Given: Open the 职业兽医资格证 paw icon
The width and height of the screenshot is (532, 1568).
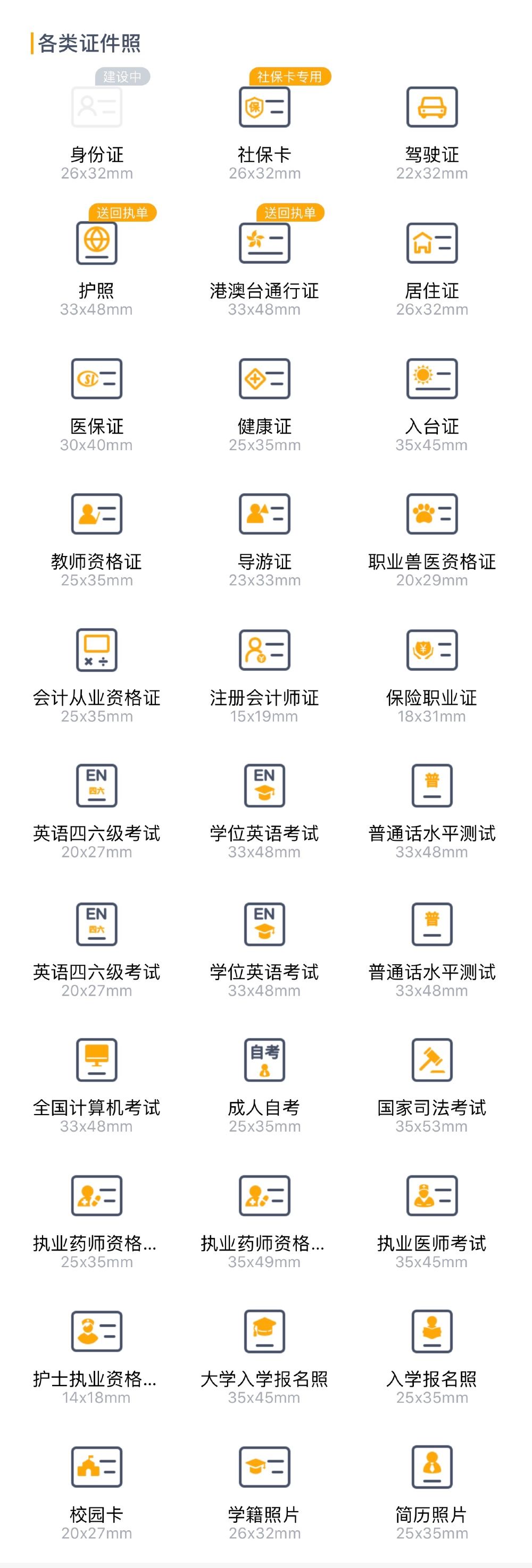Looking at the screenshot, I should point(431,514).
